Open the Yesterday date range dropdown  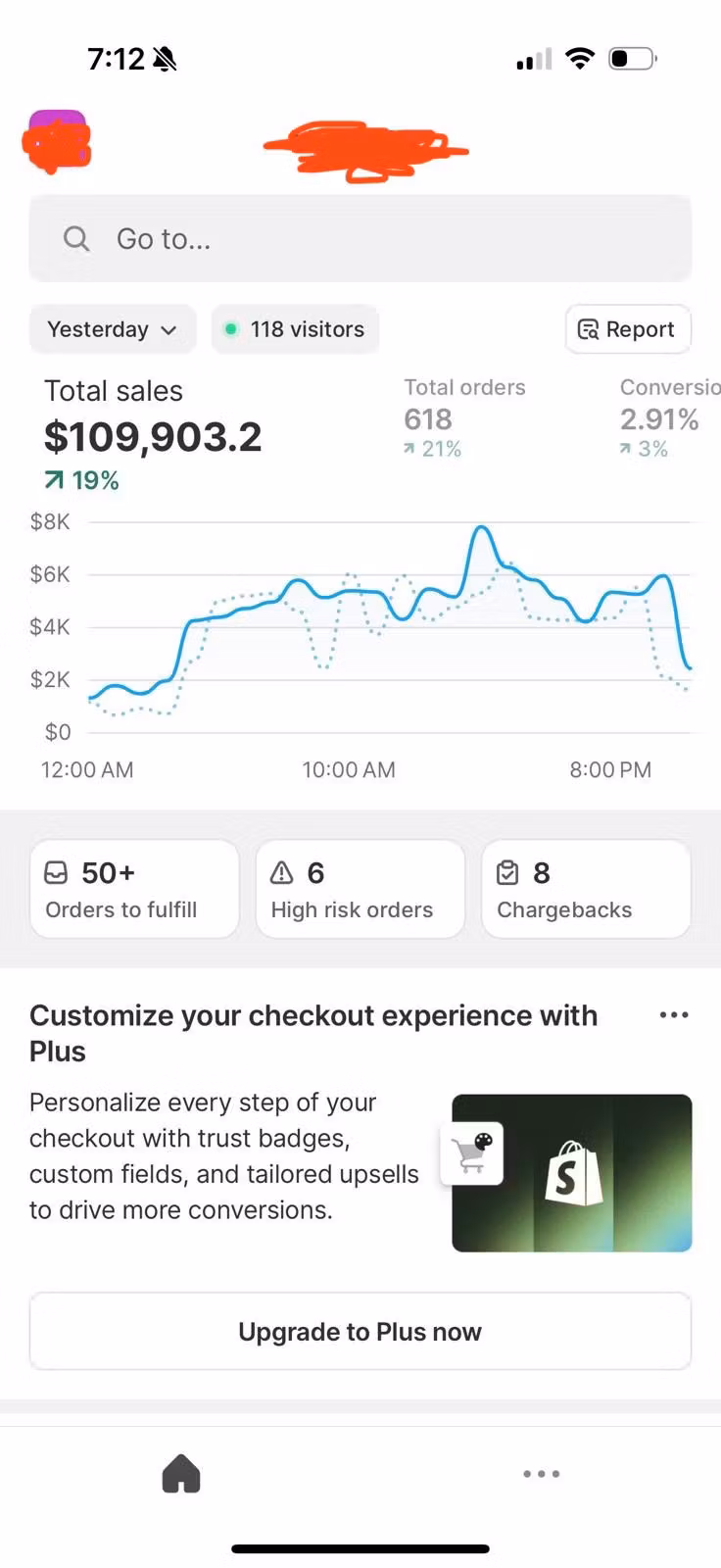[x=113, y=329]
